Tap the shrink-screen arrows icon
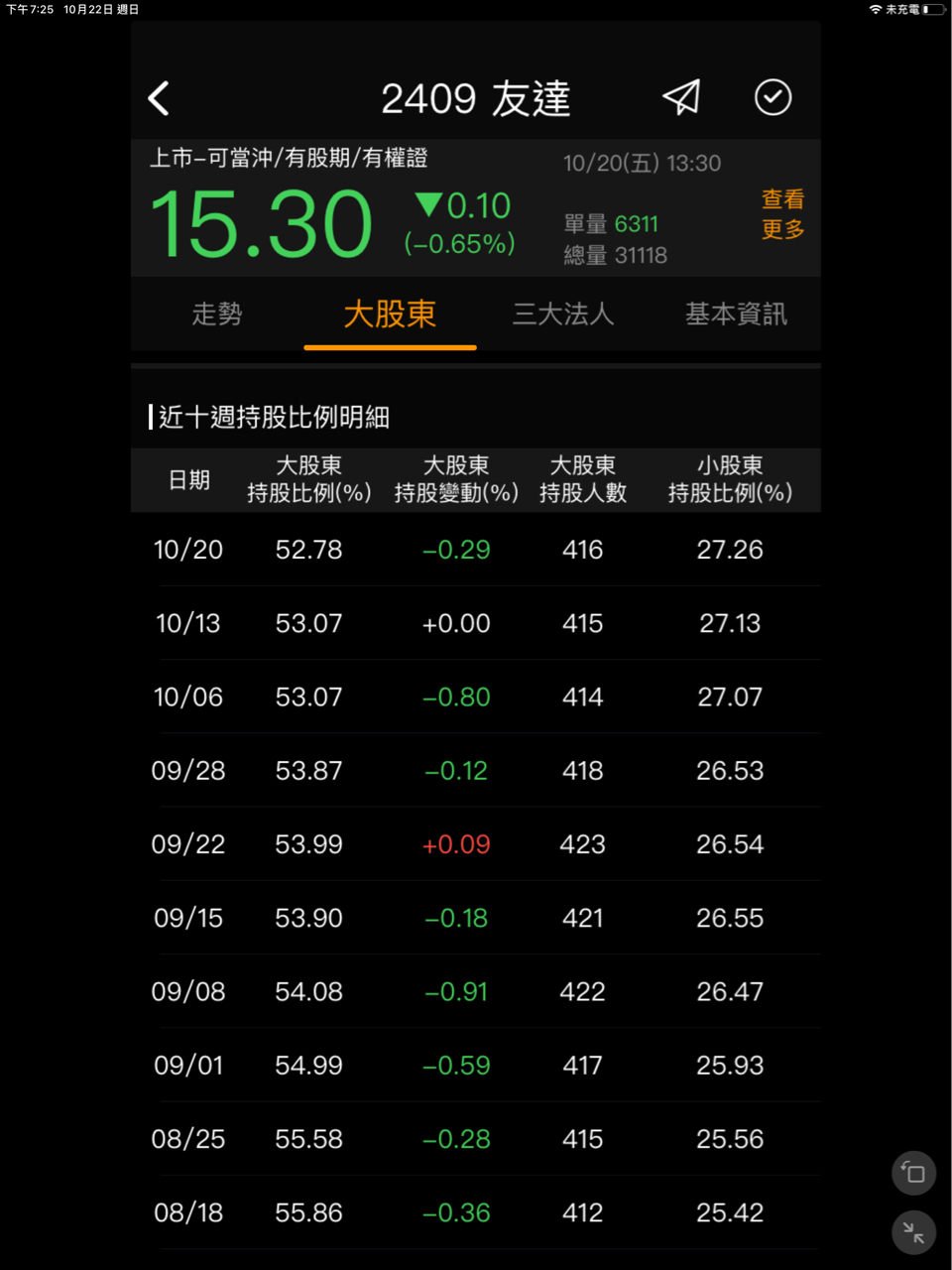The height and width of the screenshot is (1270, 952). [x=912, y=1232]
